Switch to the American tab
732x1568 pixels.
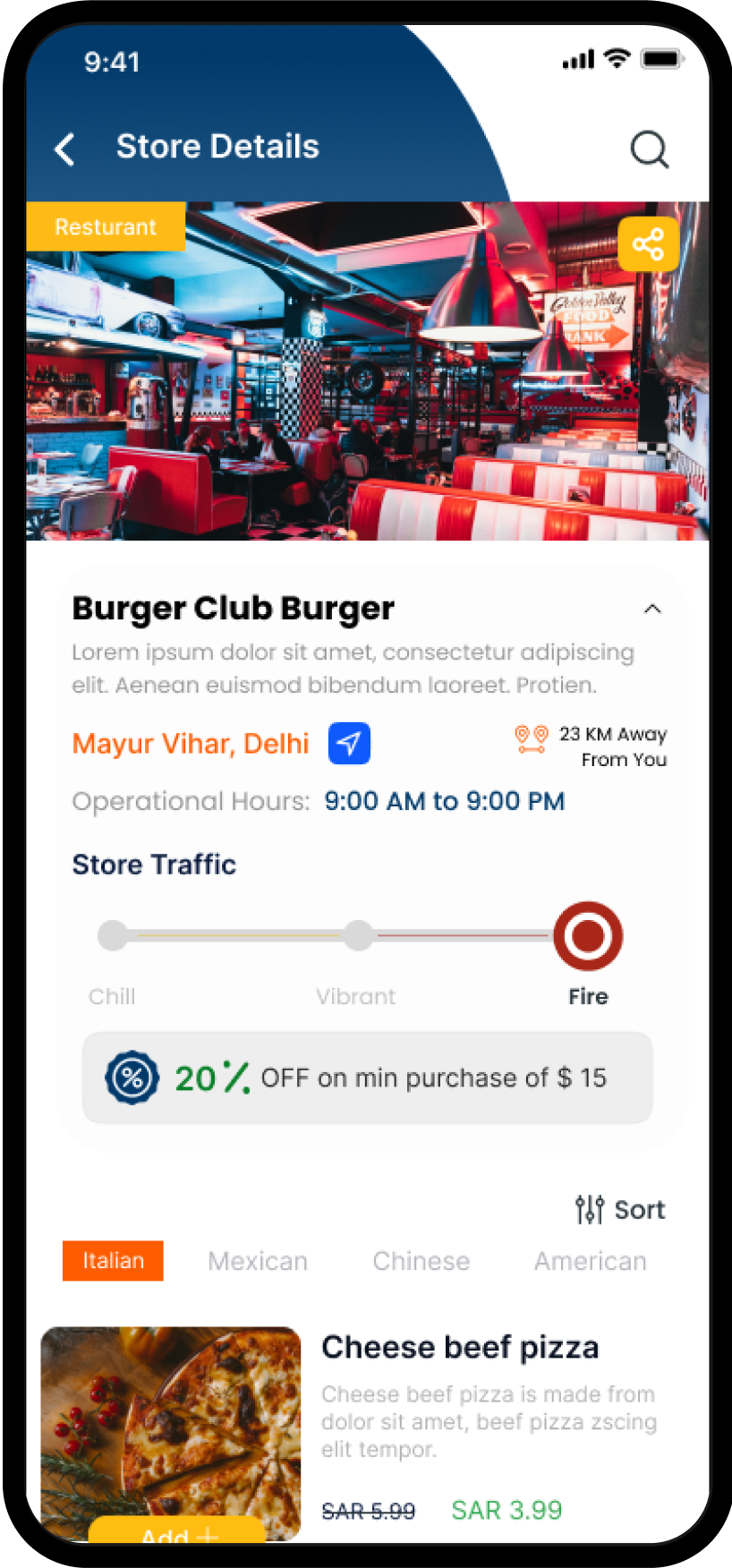click(590, 1261)
